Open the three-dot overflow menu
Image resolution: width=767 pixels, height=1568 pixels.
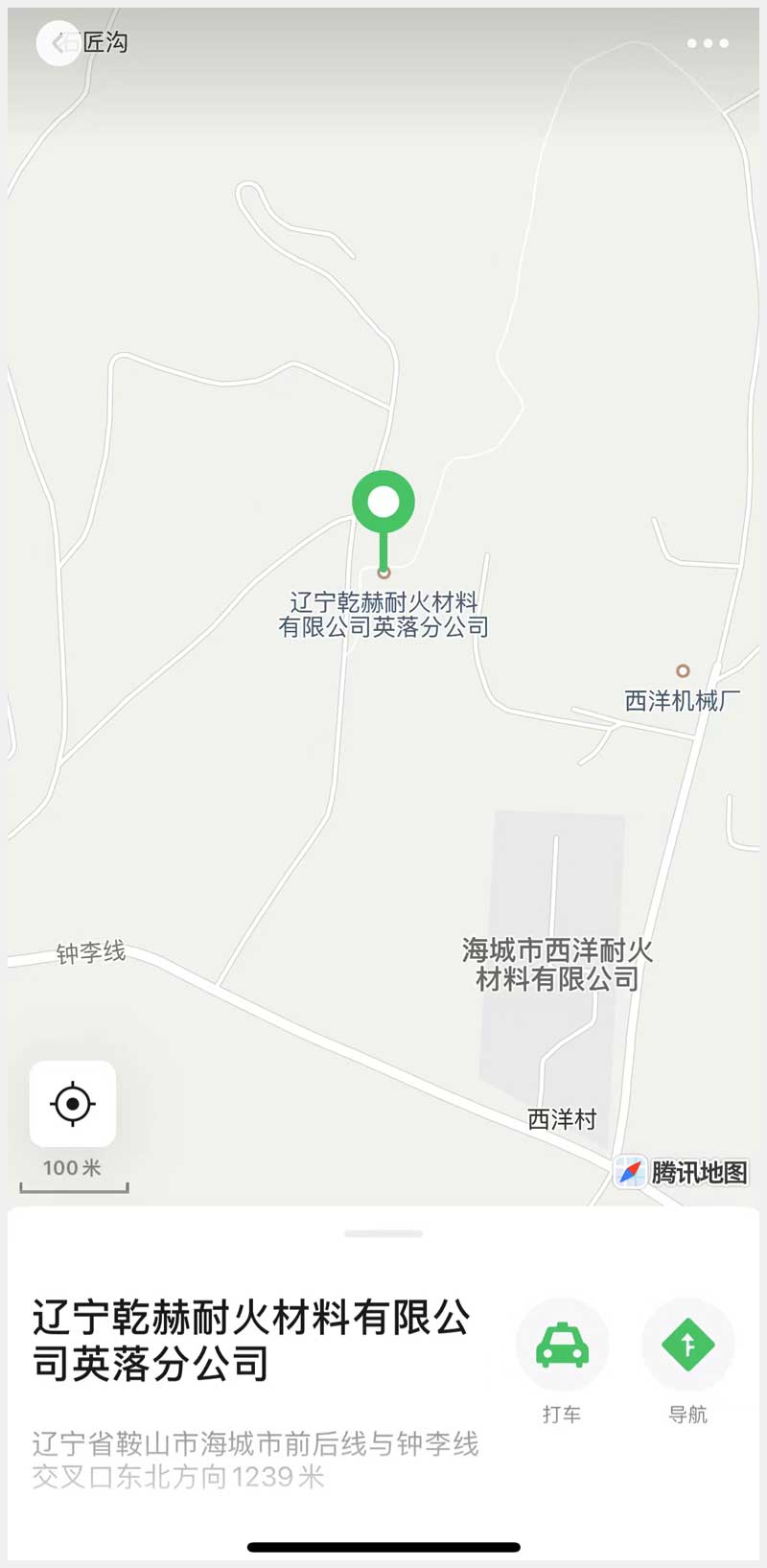[708, 43]
